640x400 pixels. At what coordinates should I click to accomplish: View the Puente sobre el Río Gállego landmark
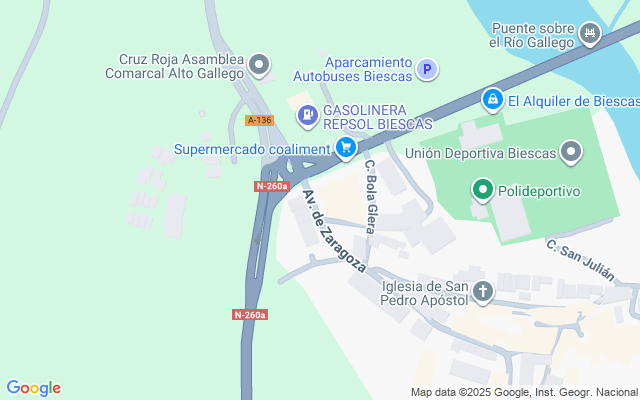(x=591, y=35)
